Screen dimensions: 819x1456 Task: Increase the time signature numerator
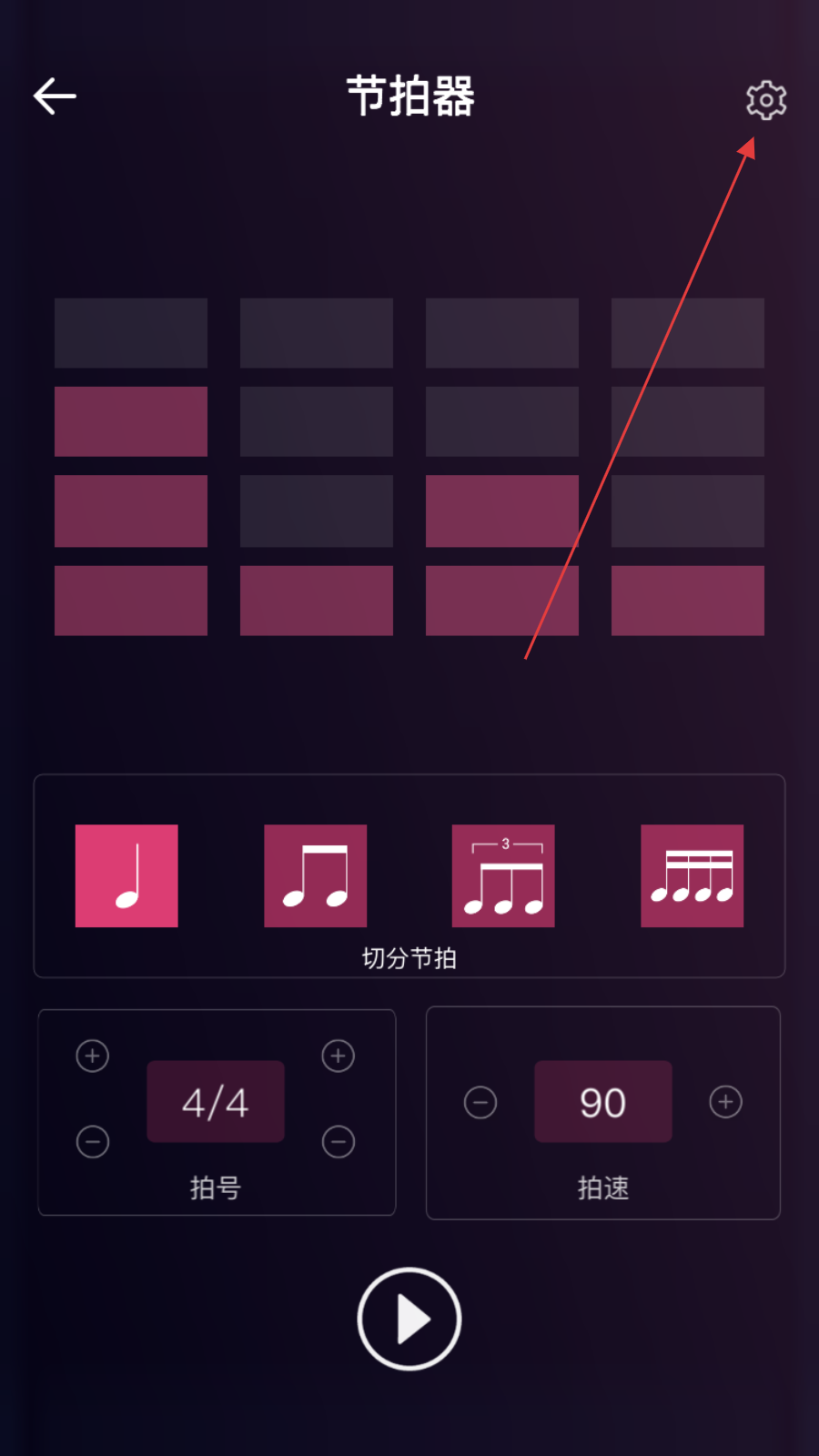pos(93,1056)
